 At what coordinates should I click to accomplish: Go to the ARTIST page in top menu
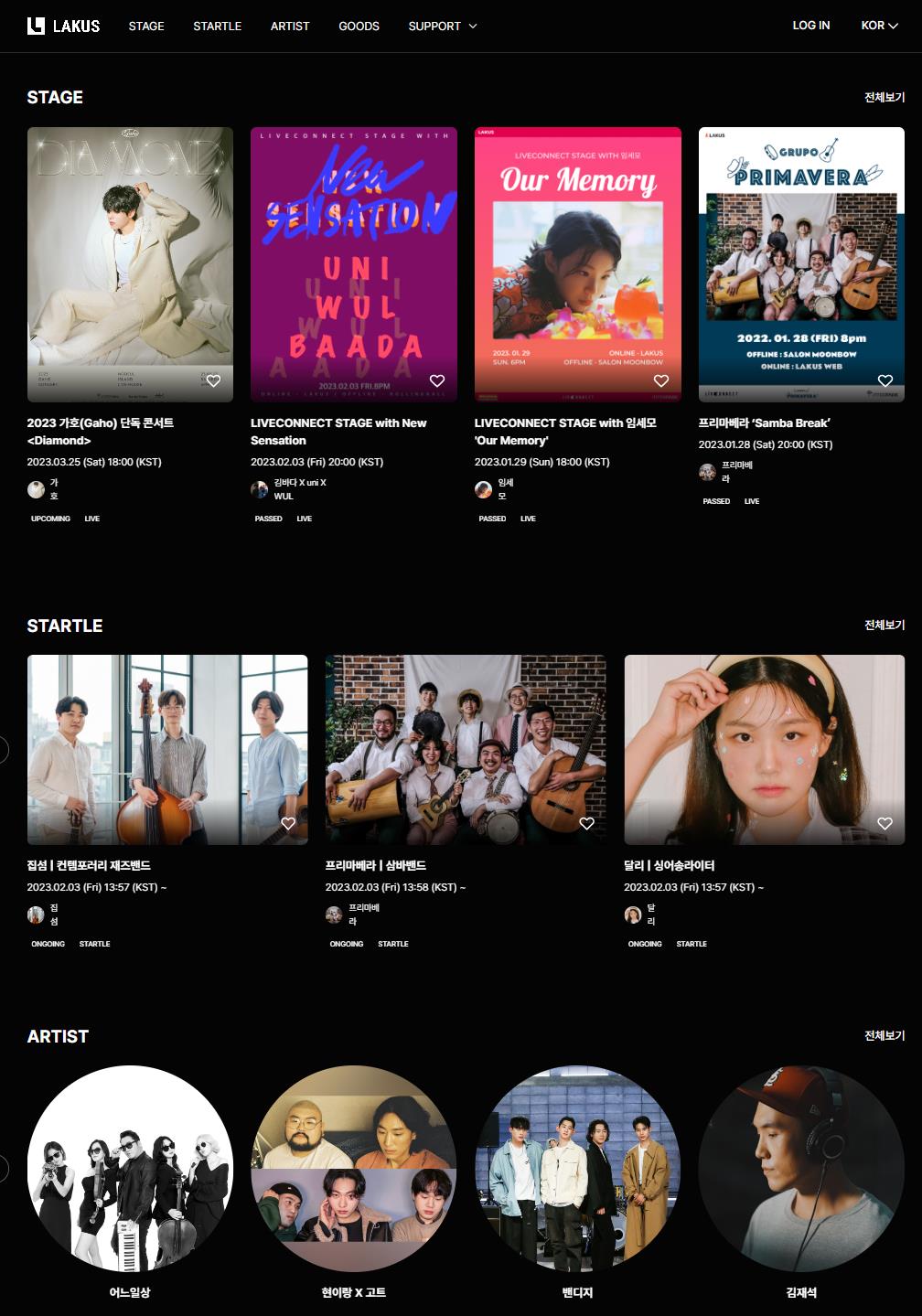(290, 26)
